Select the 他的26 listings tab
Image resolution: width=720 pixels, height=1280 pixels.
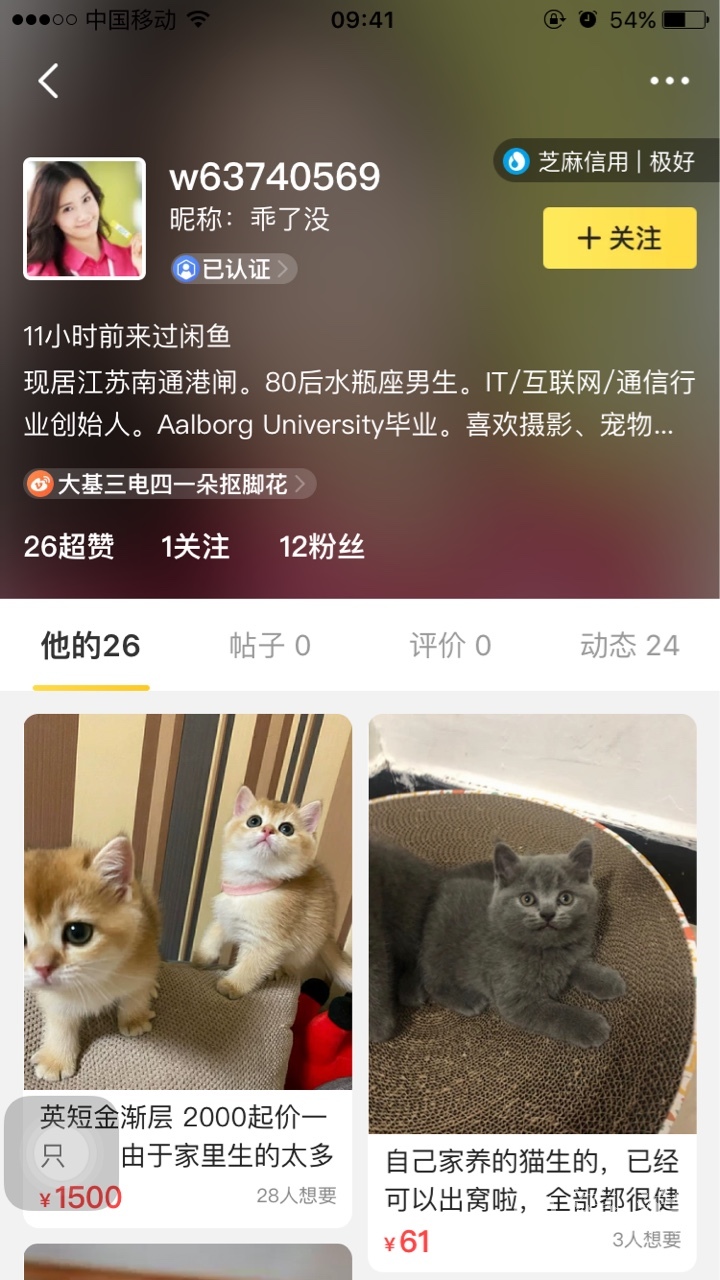(90, 646)
